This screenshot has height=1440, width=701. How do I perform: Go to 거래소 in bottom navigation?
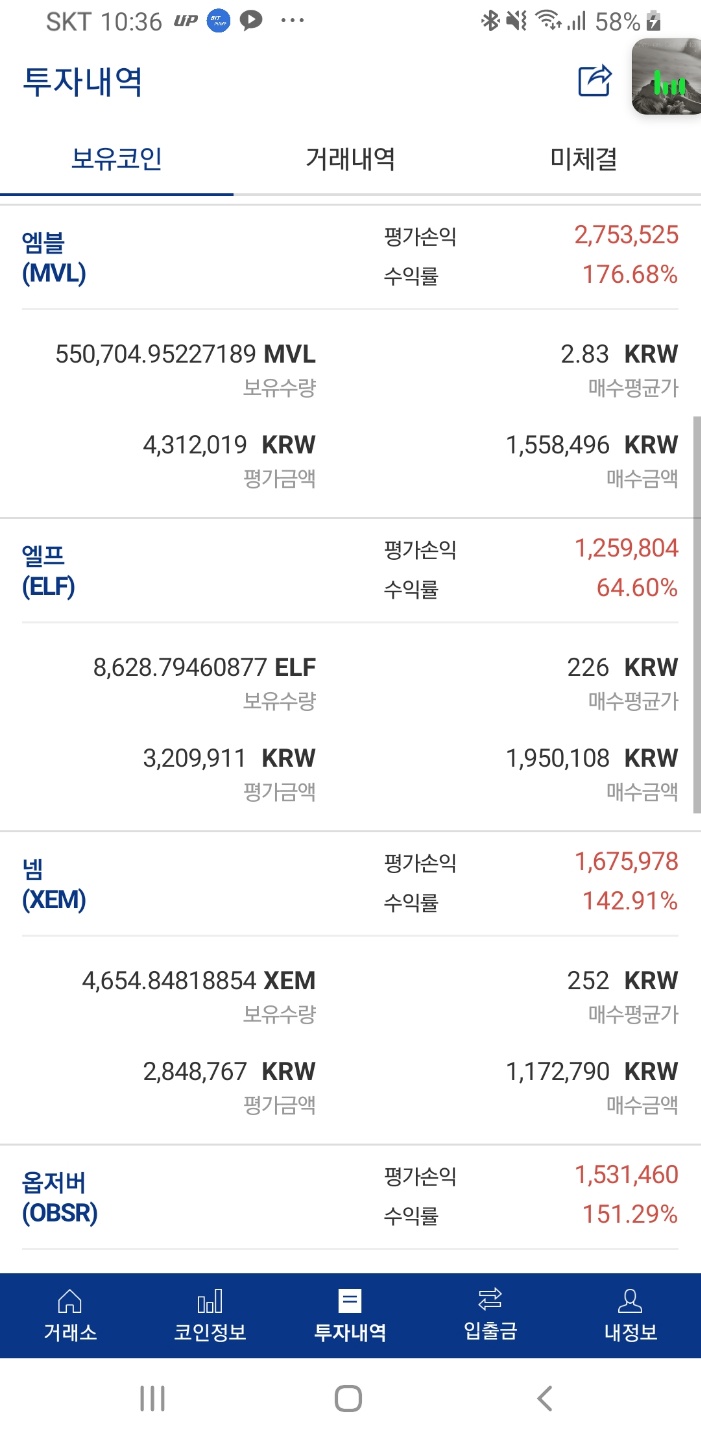pos(70,1315)
